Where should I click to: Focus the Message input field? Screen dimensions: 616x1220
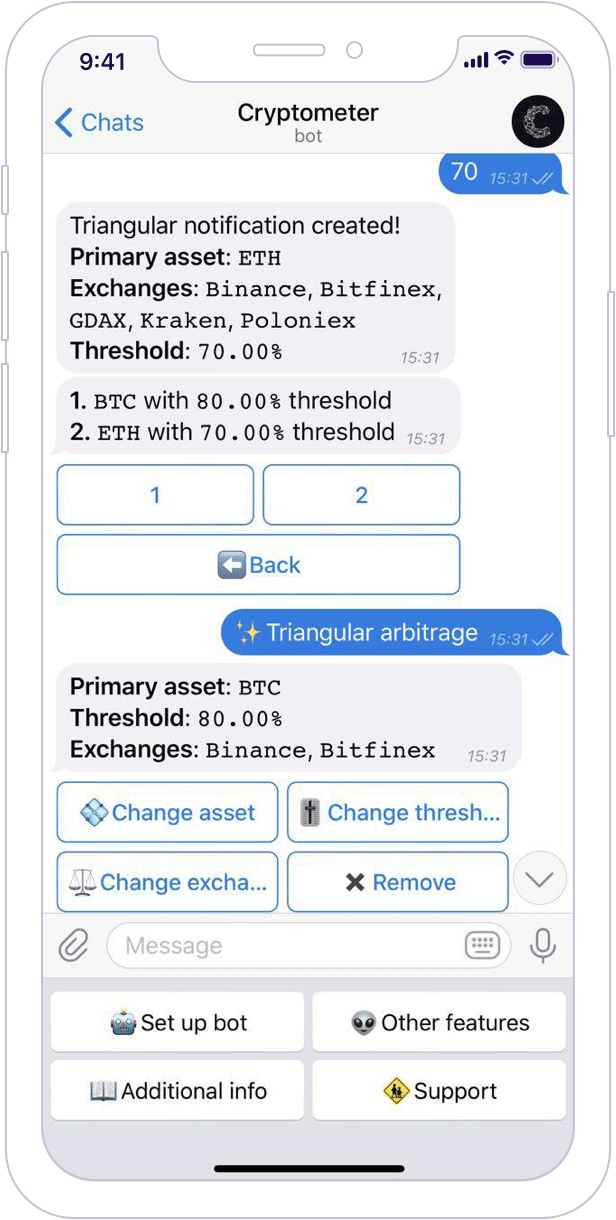pyautogui.click(x=280, y=945)
